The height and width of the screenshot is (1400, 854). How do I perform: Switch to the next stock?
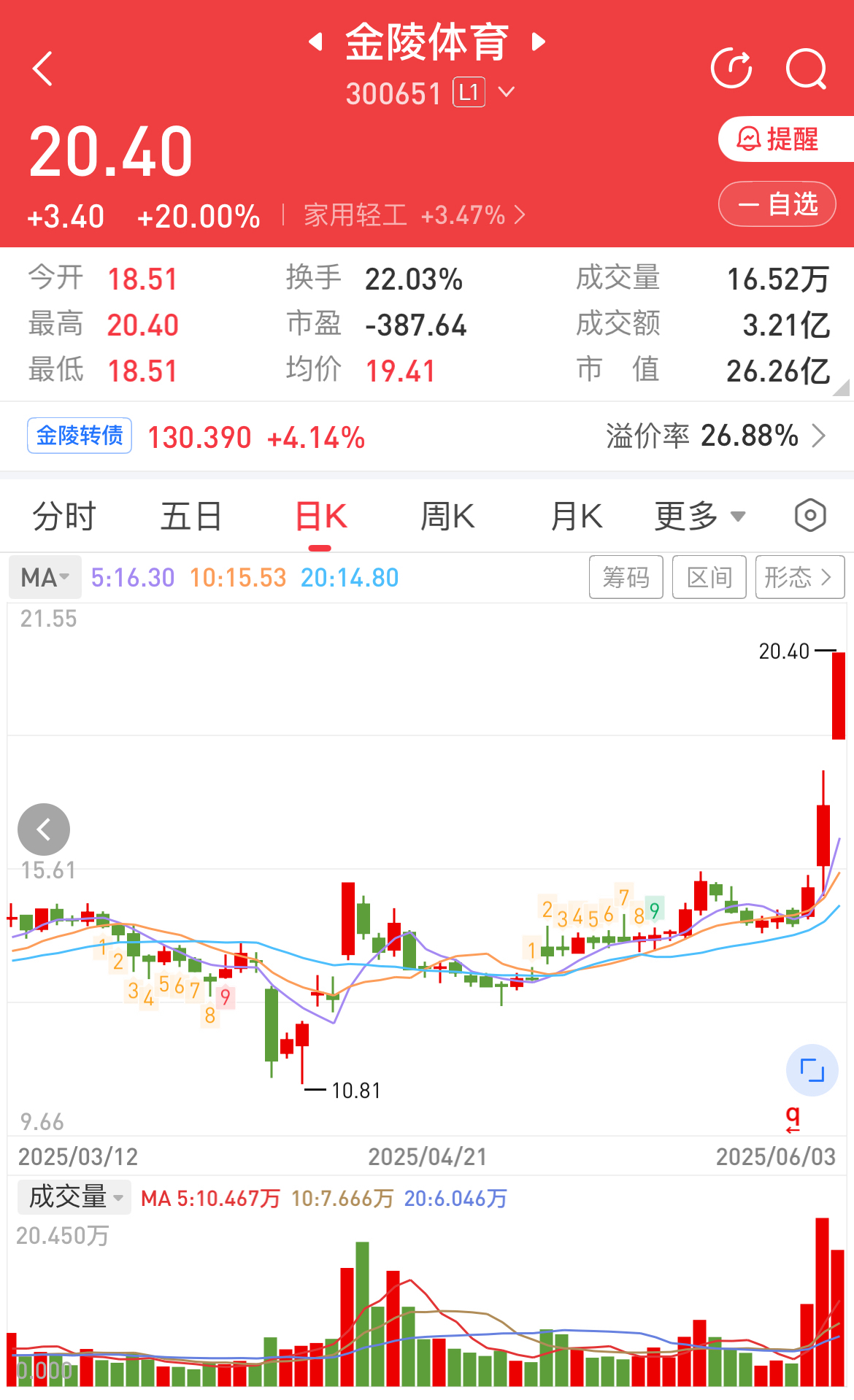coord(539,42)
